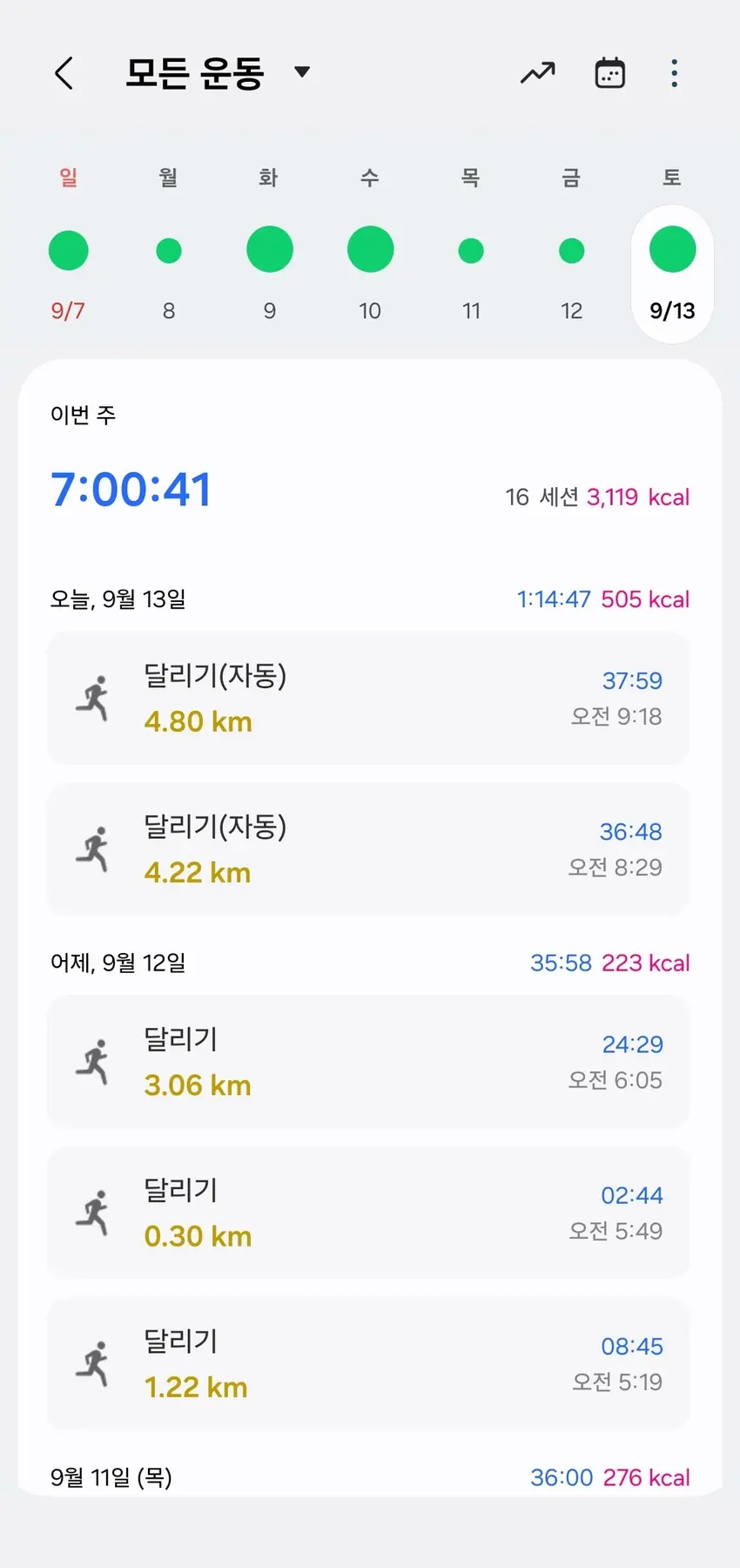Open the trends chart icon
This screenshot has width=740, height=1568.
[x=537, y=73]
